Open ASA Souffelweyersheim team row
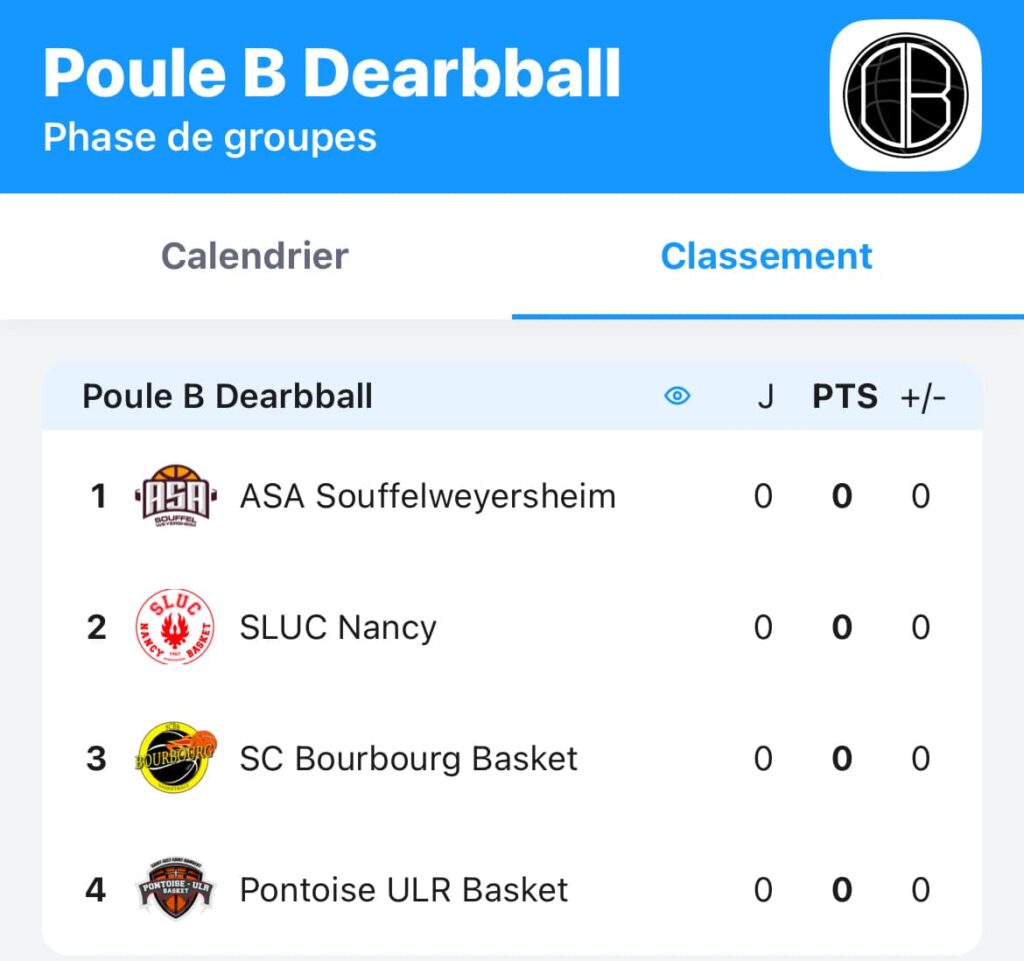Screen dimensions: 1024x961 427,496
